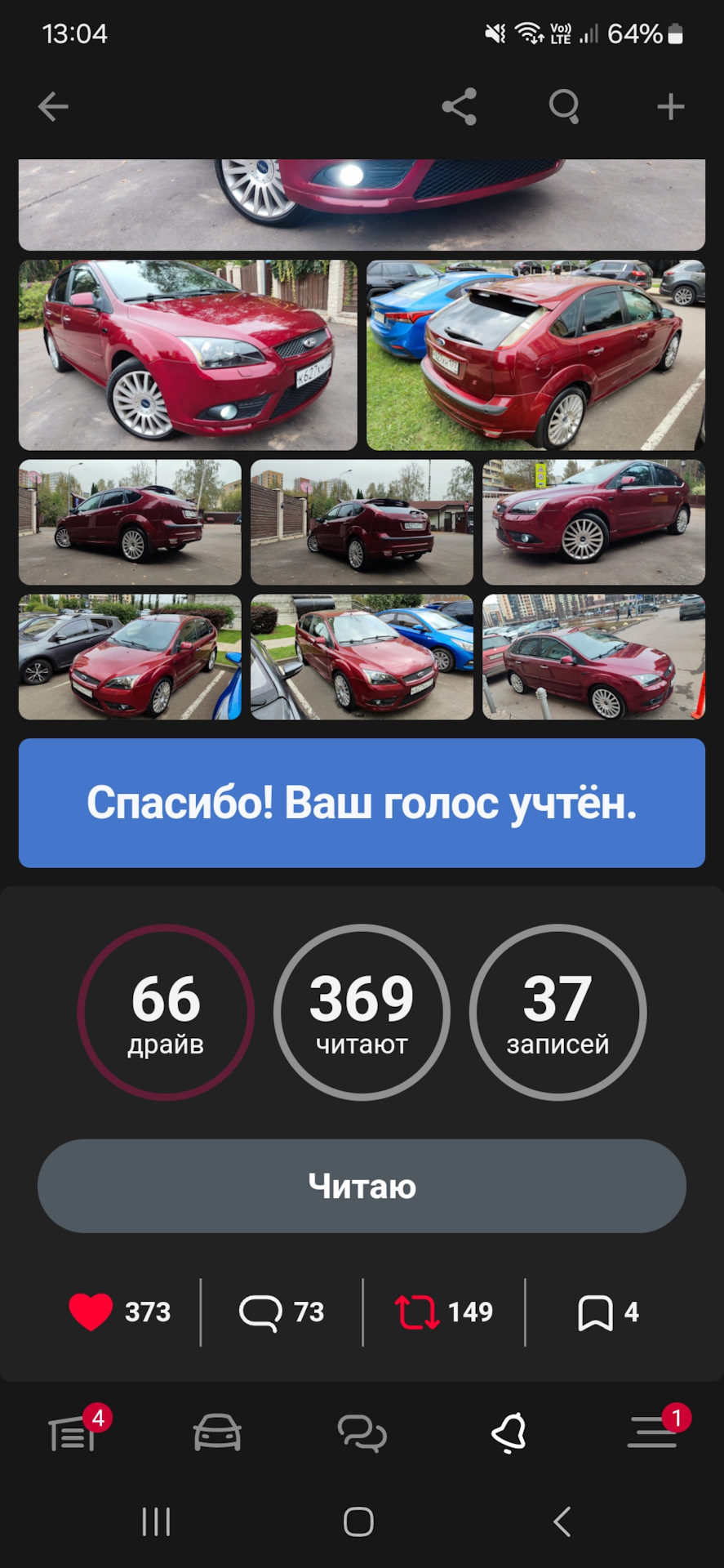Go back using the top arrow
Screen dimensions: 724x1568
point(53,106)
